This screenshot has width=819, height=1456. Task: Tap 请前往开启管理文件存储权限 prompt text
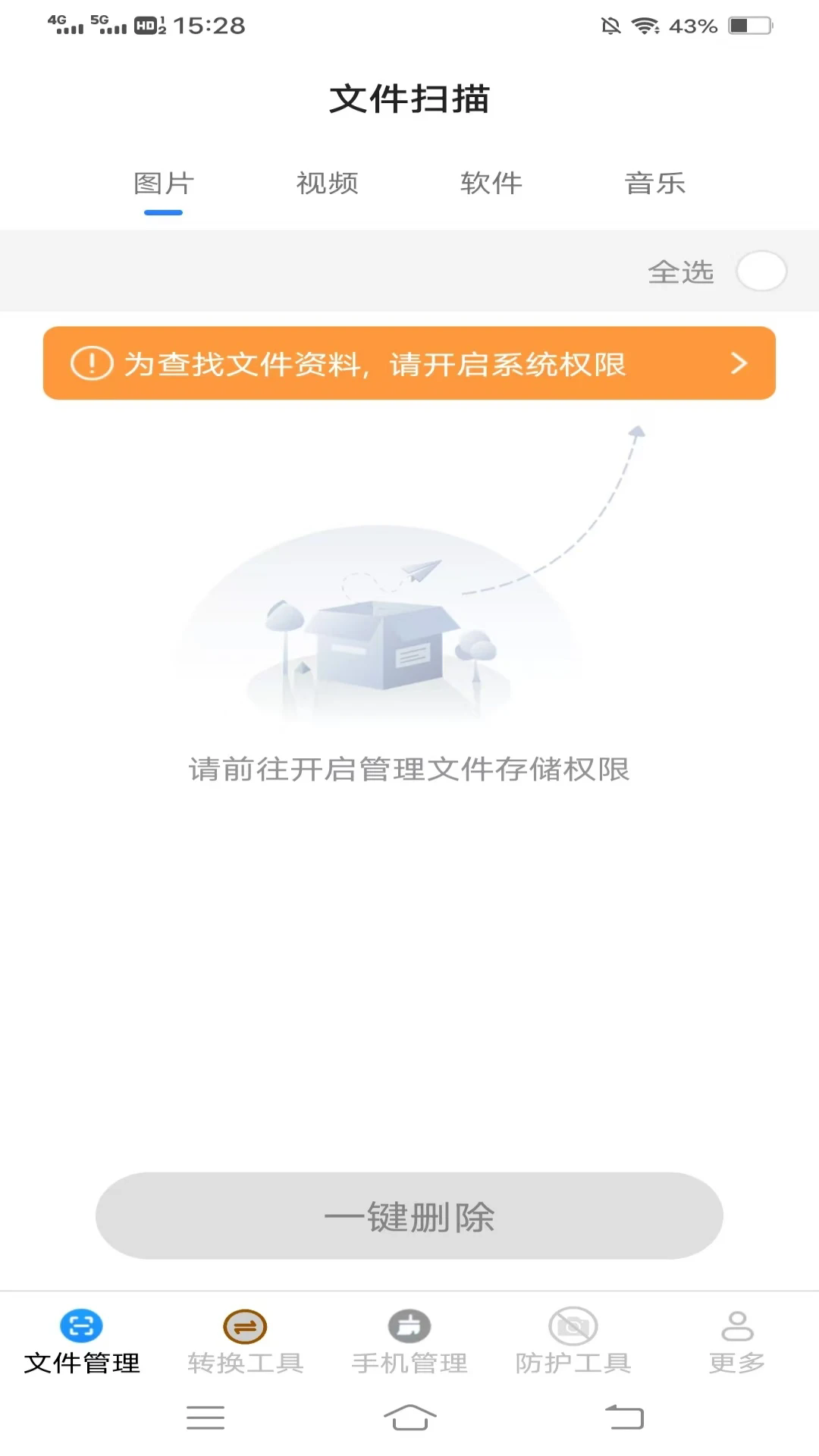pos(409,769)
